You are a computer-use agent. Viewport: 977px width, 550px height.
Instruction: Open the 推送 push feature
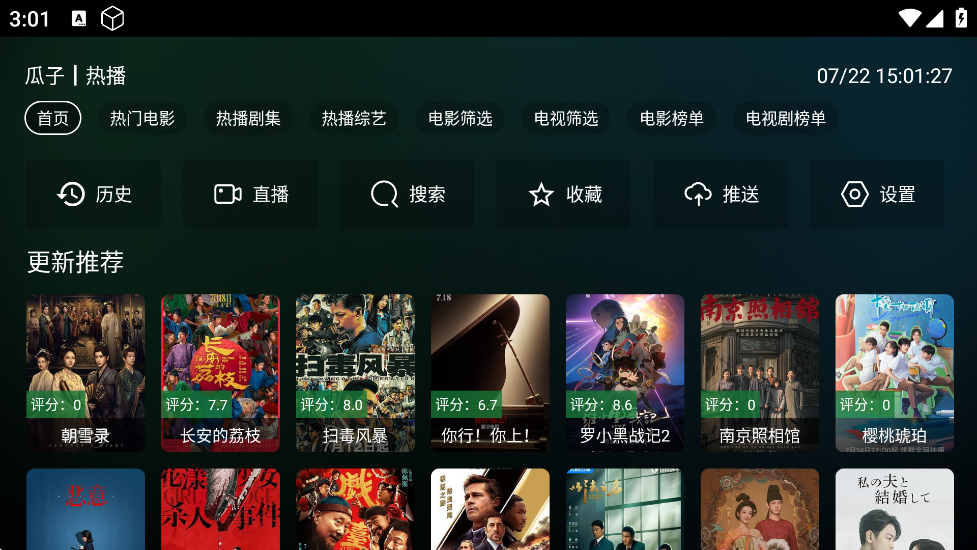(x=721, y=194)
